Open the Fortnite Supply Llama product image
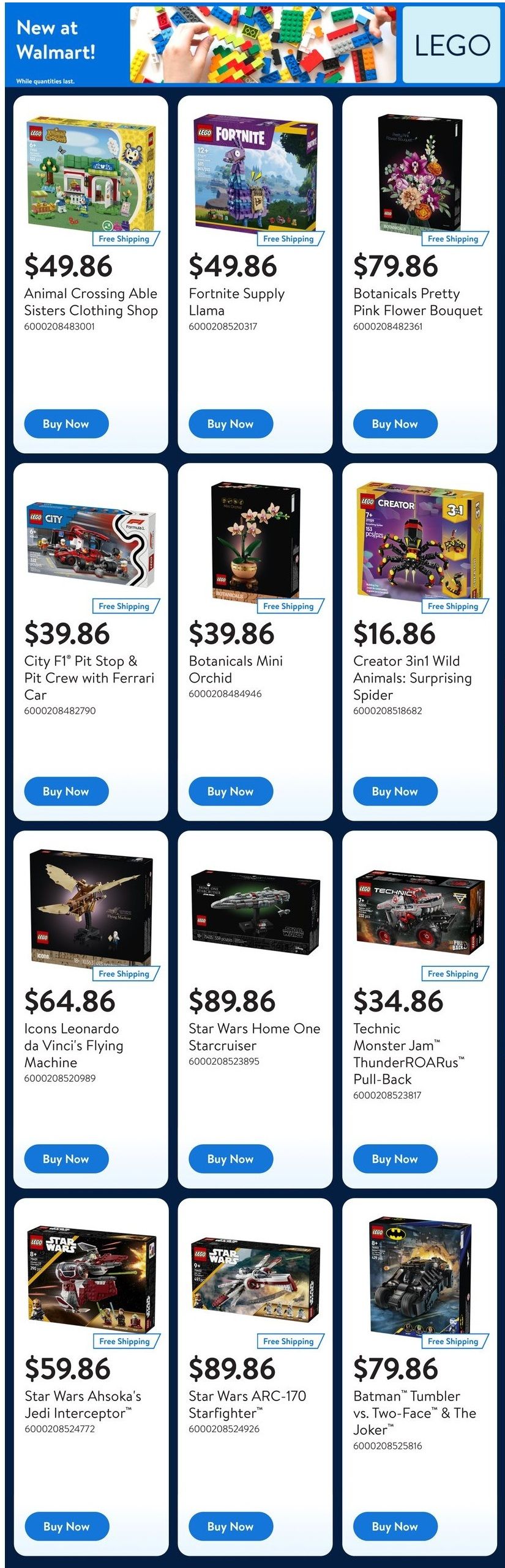Viewport: 505px width, 1568px height. click(x=255, y=171)
